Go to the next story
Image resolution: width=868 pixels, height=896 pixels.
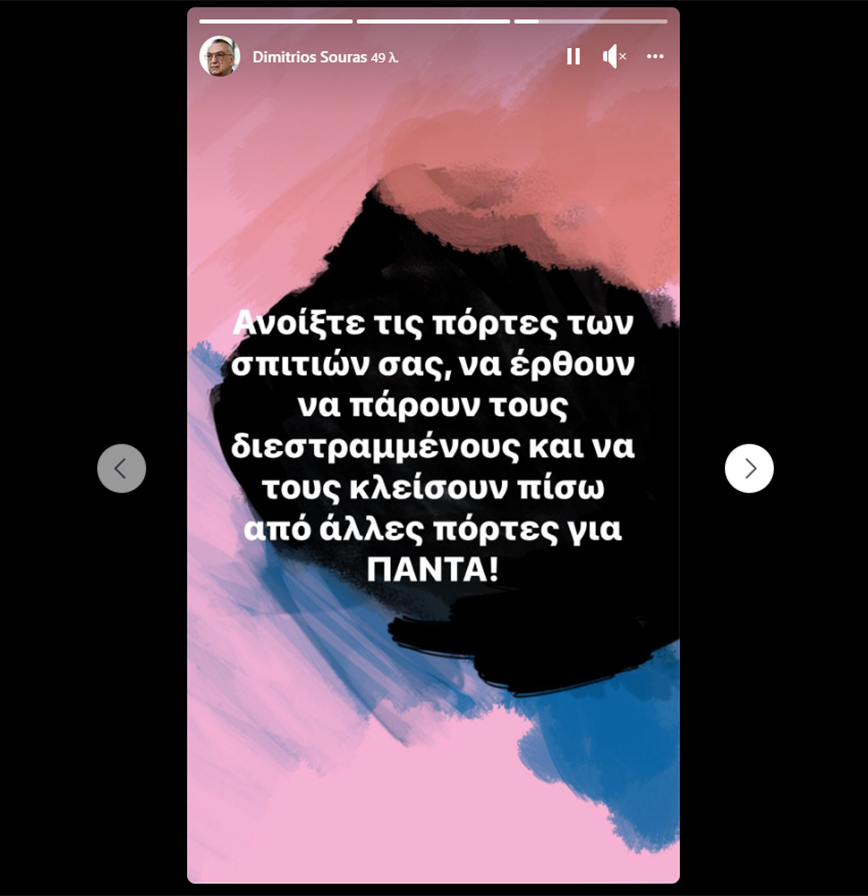[x=749, y=468]
